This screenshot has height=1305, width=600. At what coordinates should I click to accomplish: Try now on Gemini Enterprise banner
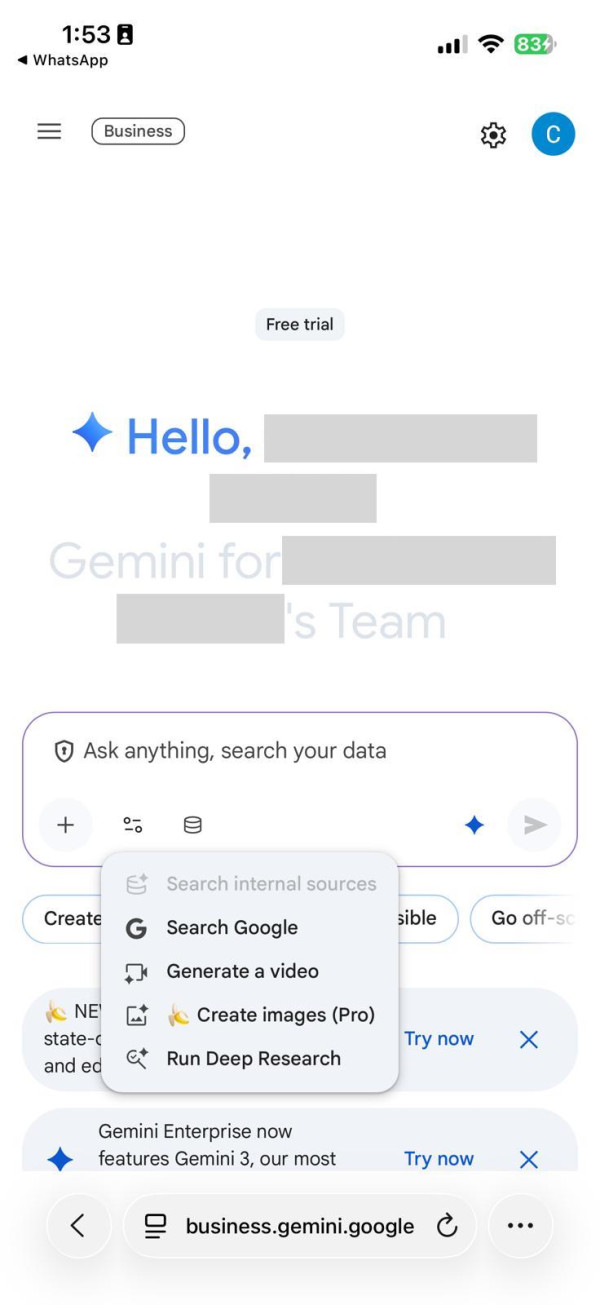(439, 1159)
